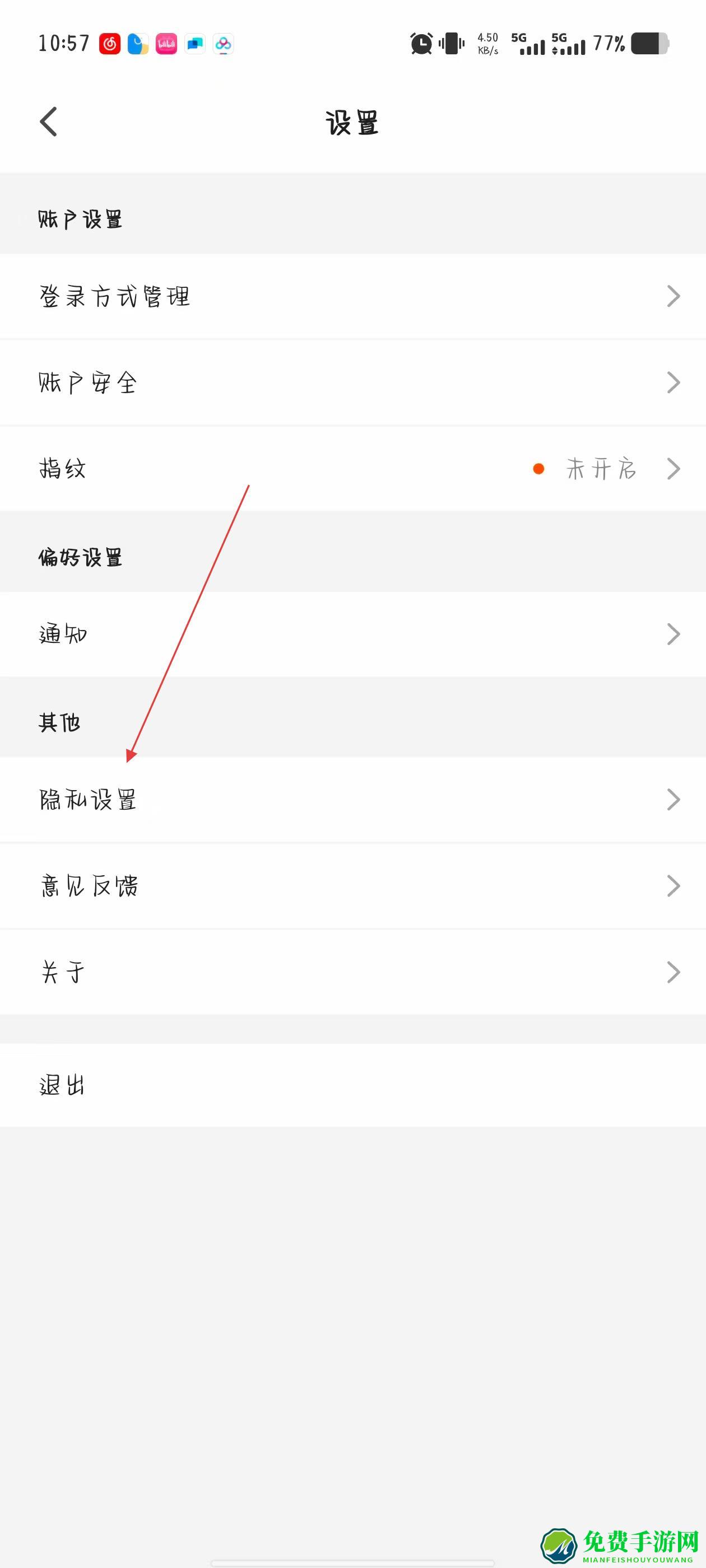Open 指纹 fingerprint settings
706x1568 pixels.
point(352,469)
